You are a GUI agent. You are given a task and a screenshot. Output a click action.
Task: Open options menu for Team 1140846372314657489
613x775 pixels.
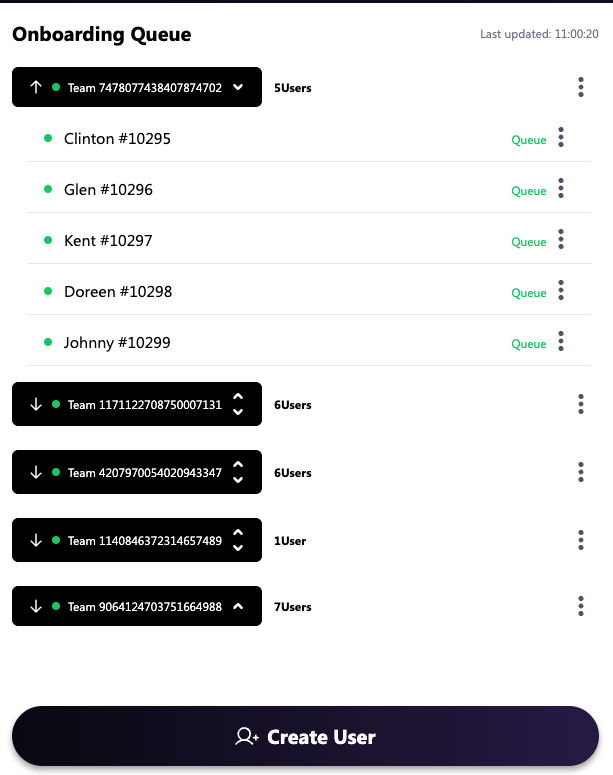(x=581, y=540)
